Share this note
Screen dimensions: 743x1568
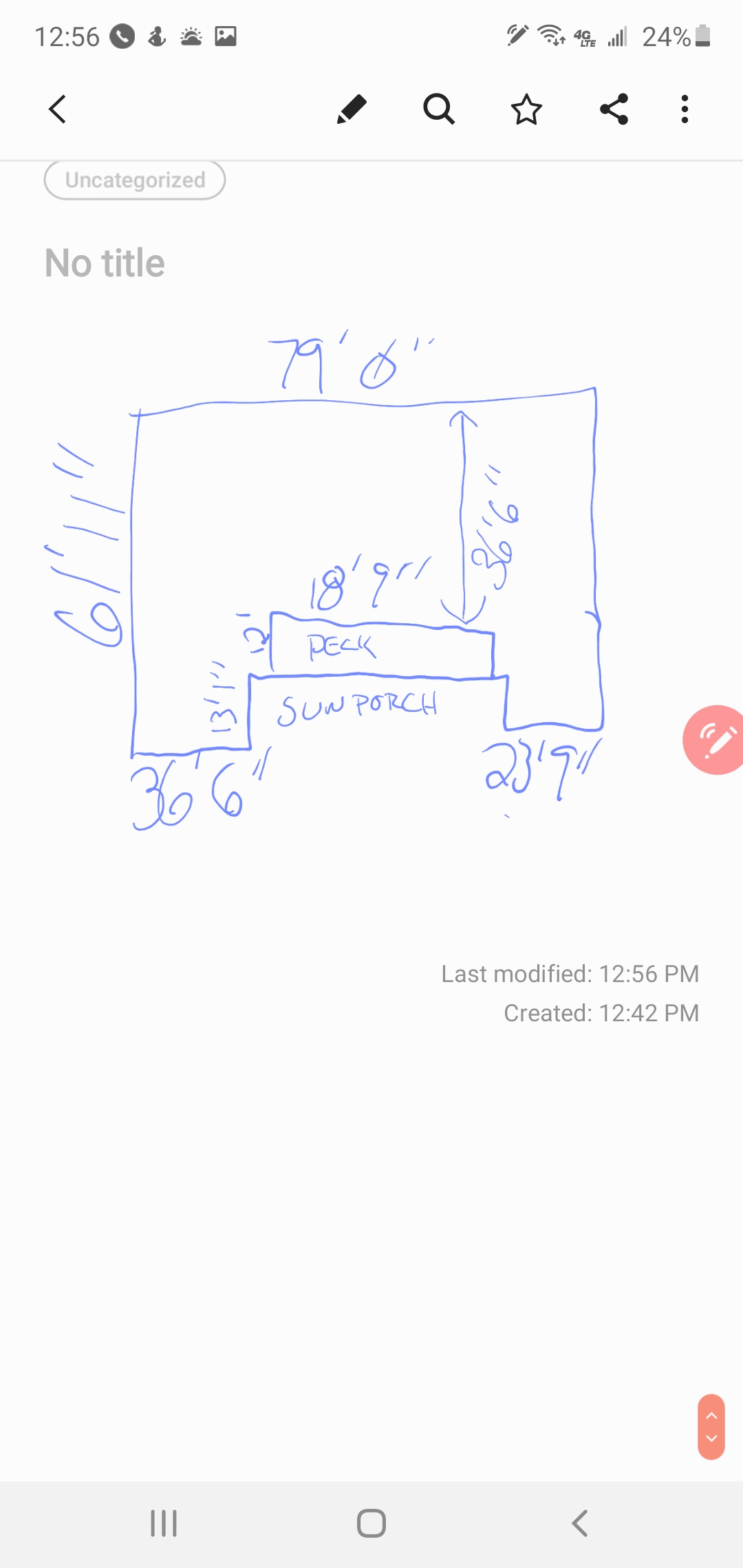614,109
